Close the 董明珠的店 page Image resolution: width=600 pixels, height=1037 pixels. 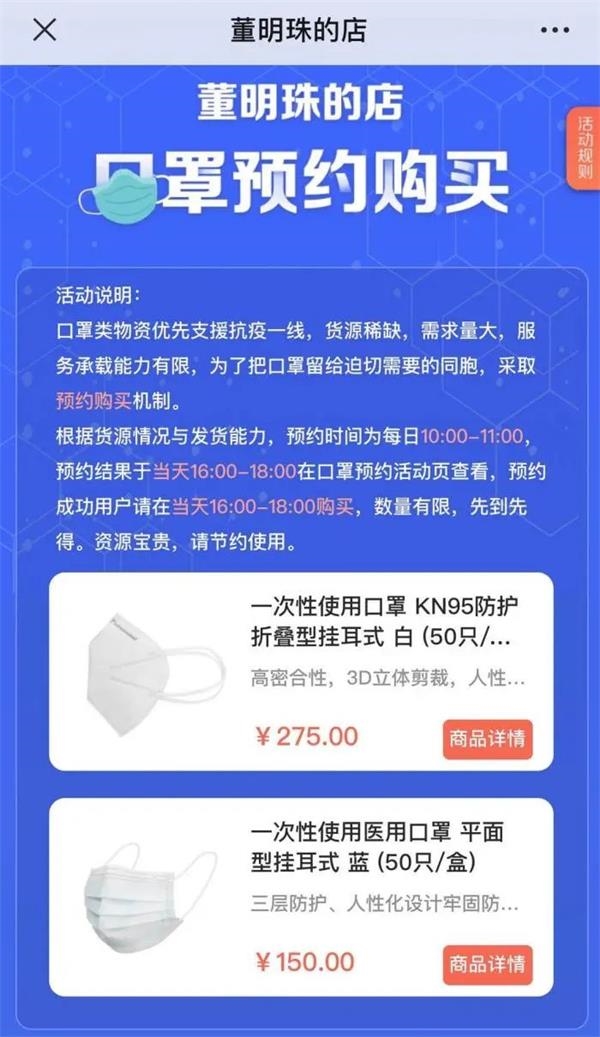tap(44, 30)
